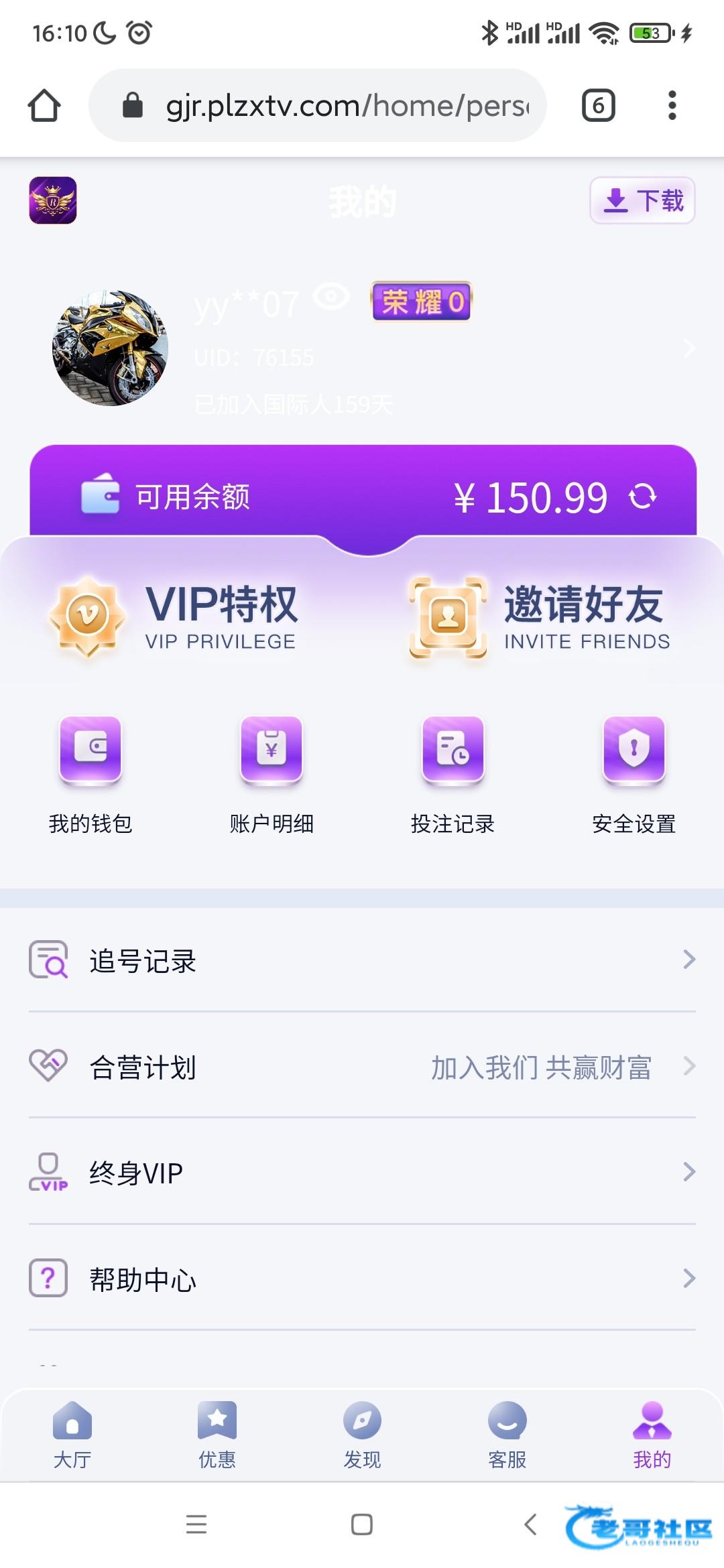Tap the browser address bar
This screenshot has width=724, height=1568.
pyautogui.click(x=335, y=105)
